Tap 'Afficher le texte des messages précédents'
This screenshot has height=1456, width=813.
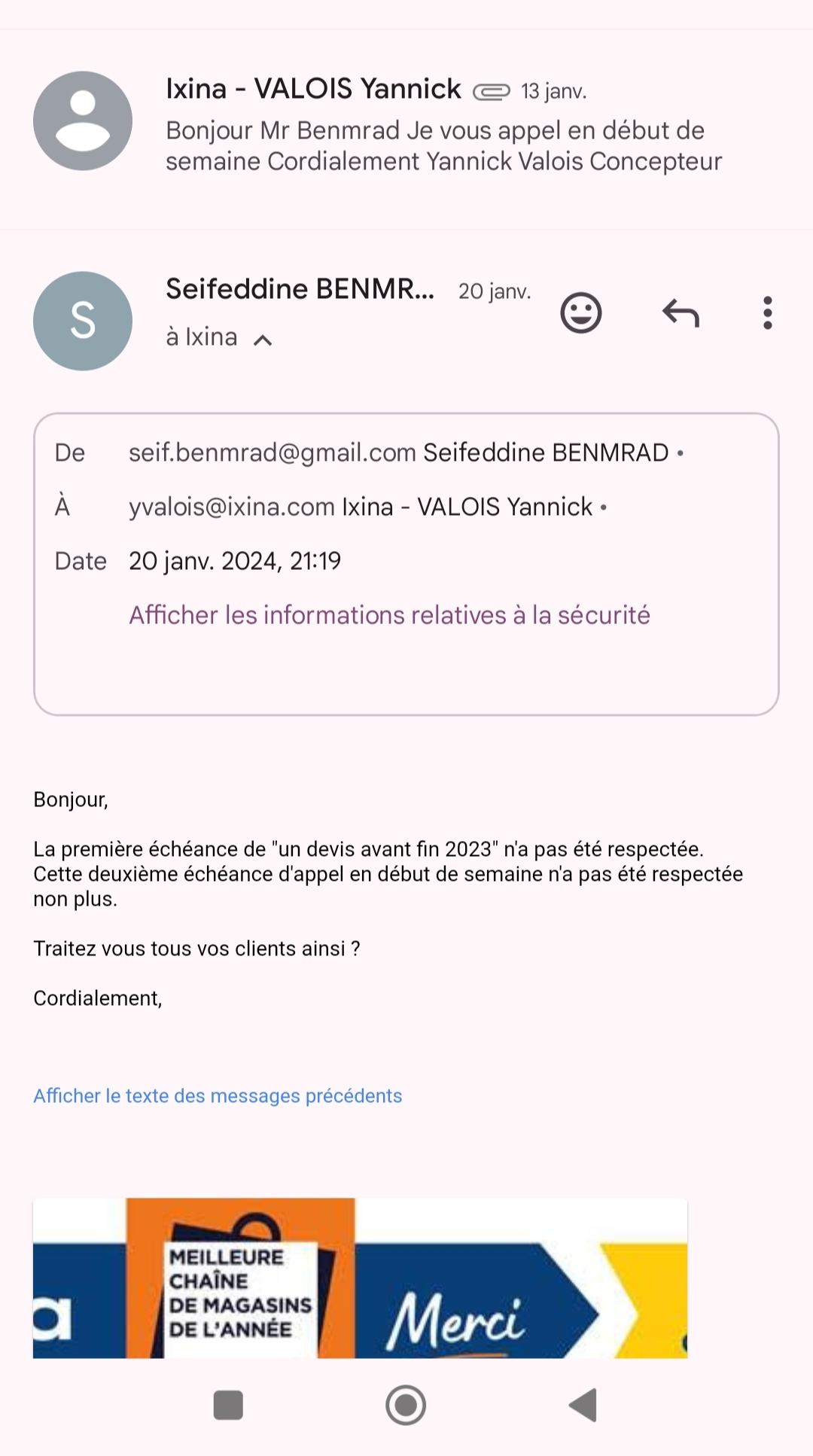(218, 1095)
